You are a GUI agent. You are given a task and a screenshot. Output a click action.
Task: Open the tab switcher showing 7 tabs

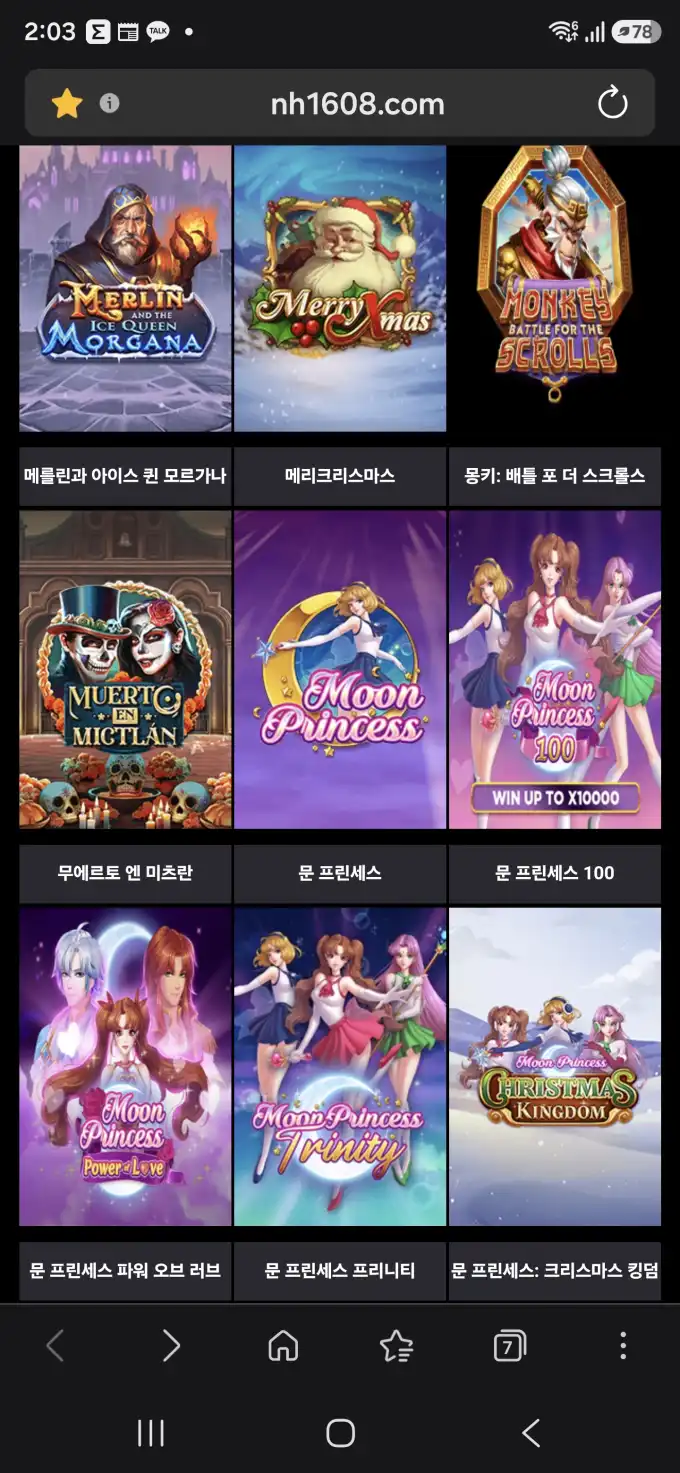tap(510, 1346)
